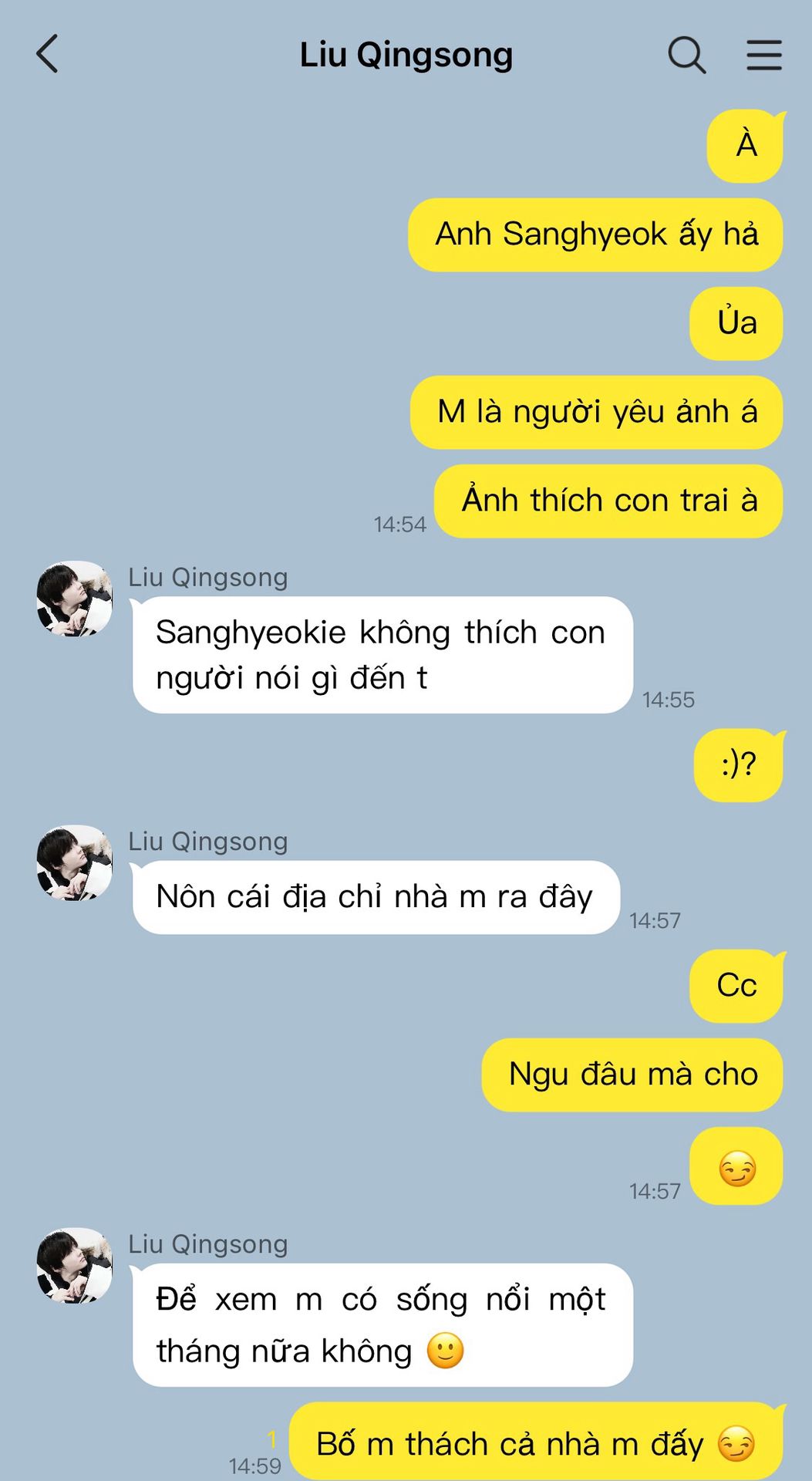Open the chat menu
The width and height of the screenshot is (812, 1481).
[x=764, y=55]
